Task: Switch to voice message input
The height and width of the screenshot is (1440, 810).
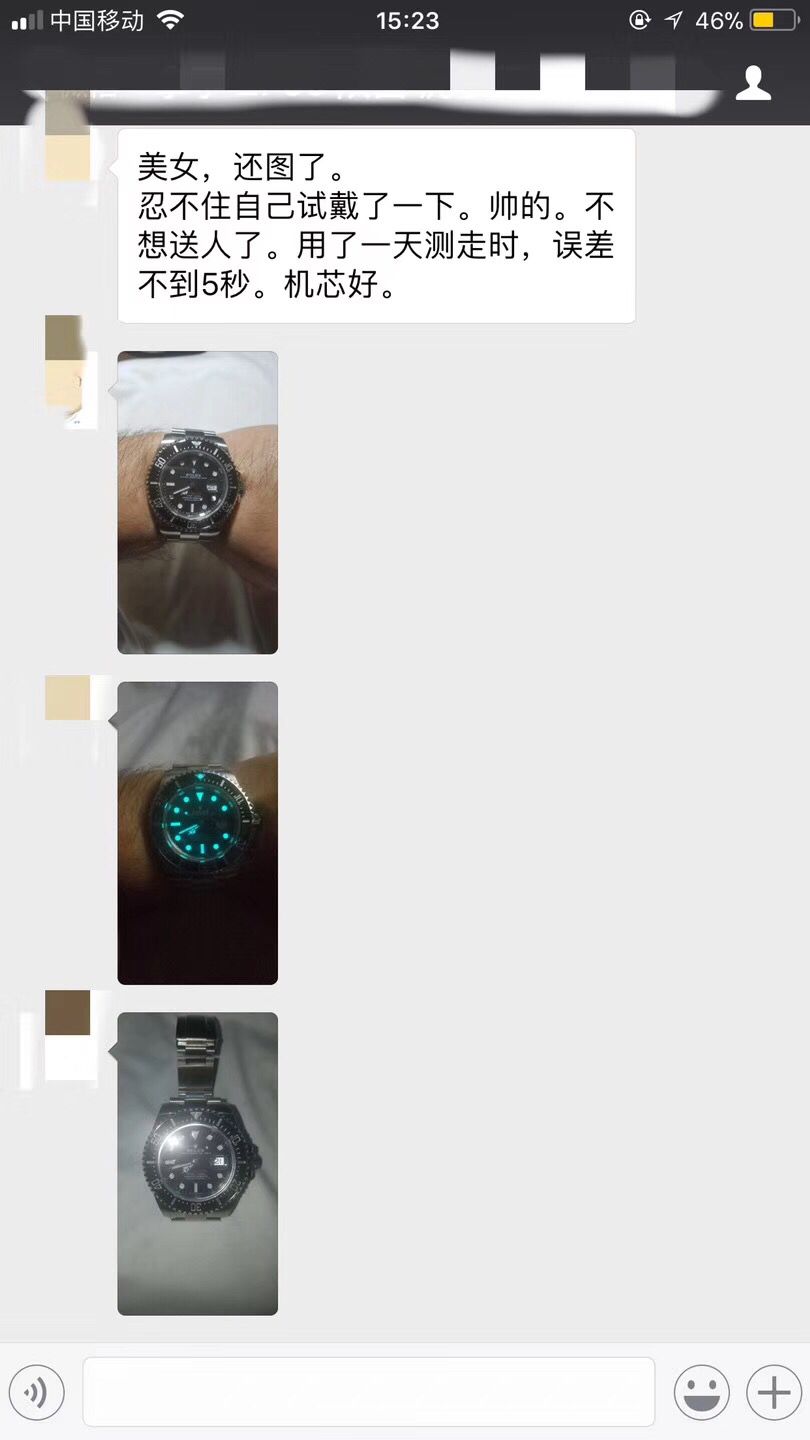Action: (37, 1391)
